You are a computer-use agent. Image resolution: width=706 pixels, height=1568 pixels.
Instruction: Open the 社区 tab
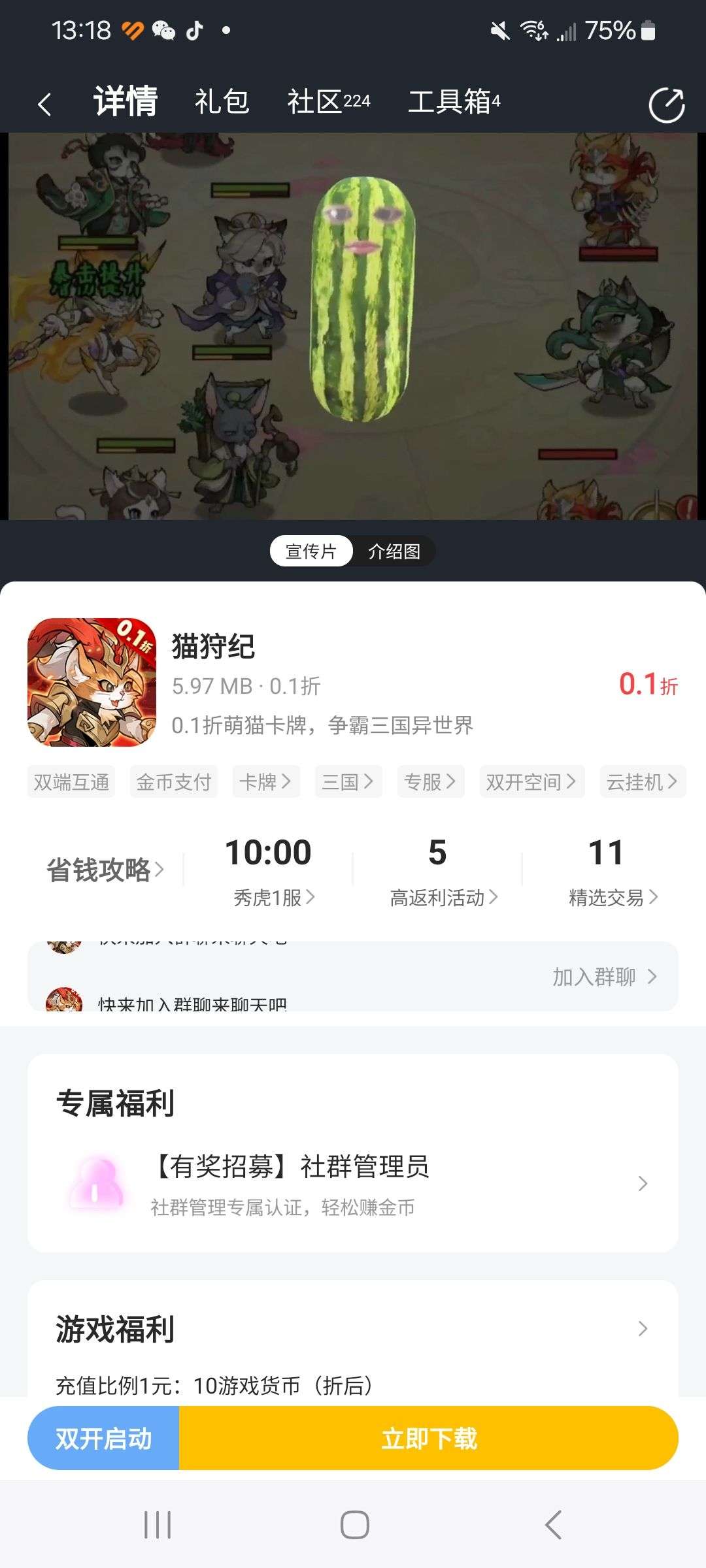pos(329,102)
